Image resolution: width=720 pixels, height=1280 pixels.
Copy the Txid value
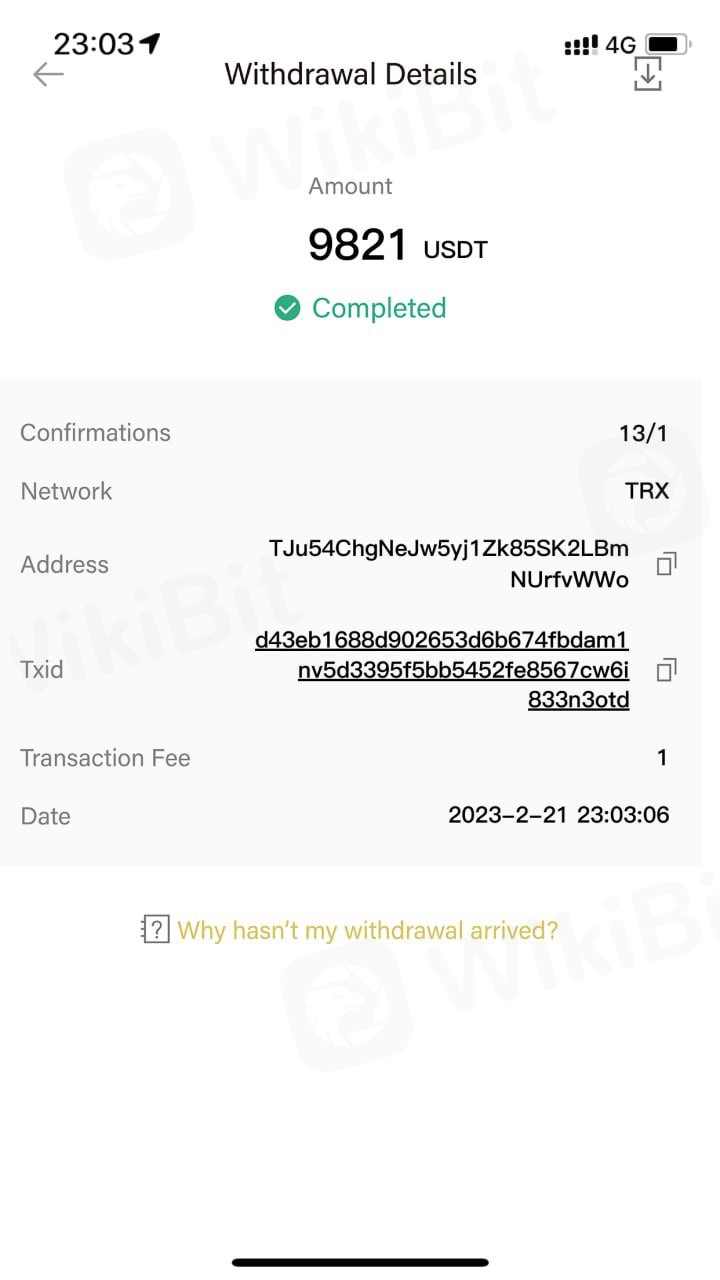pos(666,669)
